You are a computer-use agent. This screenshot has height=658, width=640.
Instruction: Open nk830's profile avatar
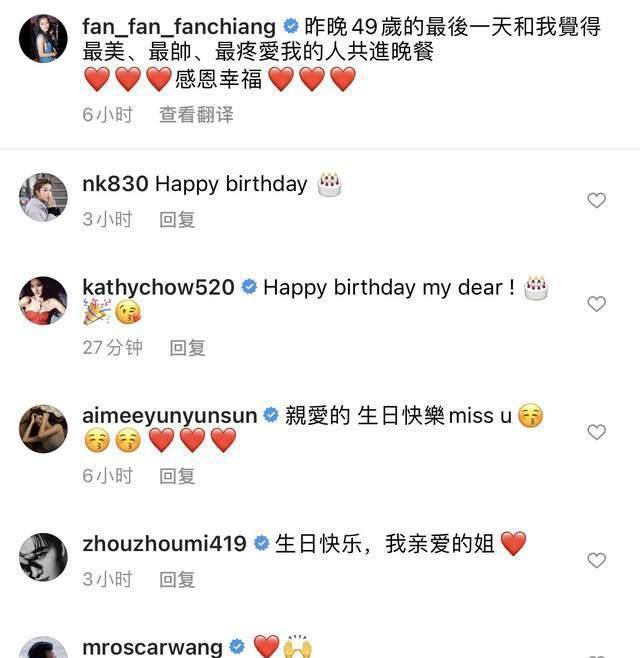(43, 197)
